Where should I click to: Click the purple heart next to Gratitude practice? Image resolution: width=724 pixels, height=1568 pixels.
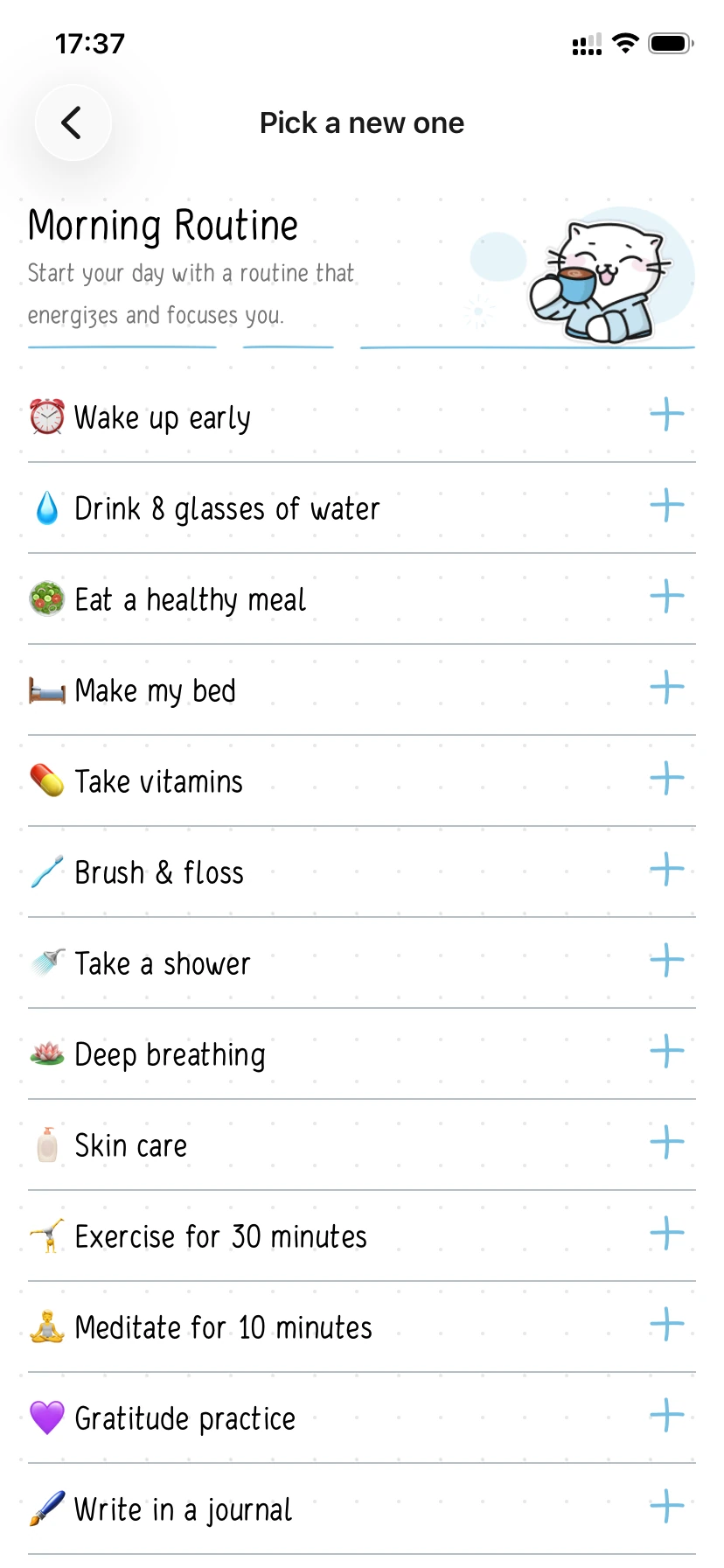point(46,1418)
